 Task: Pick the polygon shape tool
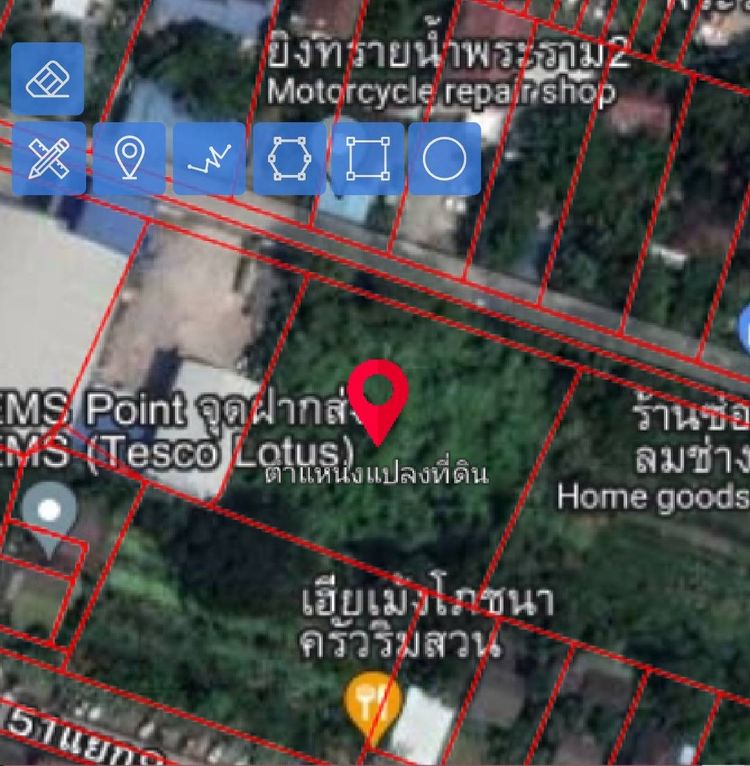pos(289,158)
